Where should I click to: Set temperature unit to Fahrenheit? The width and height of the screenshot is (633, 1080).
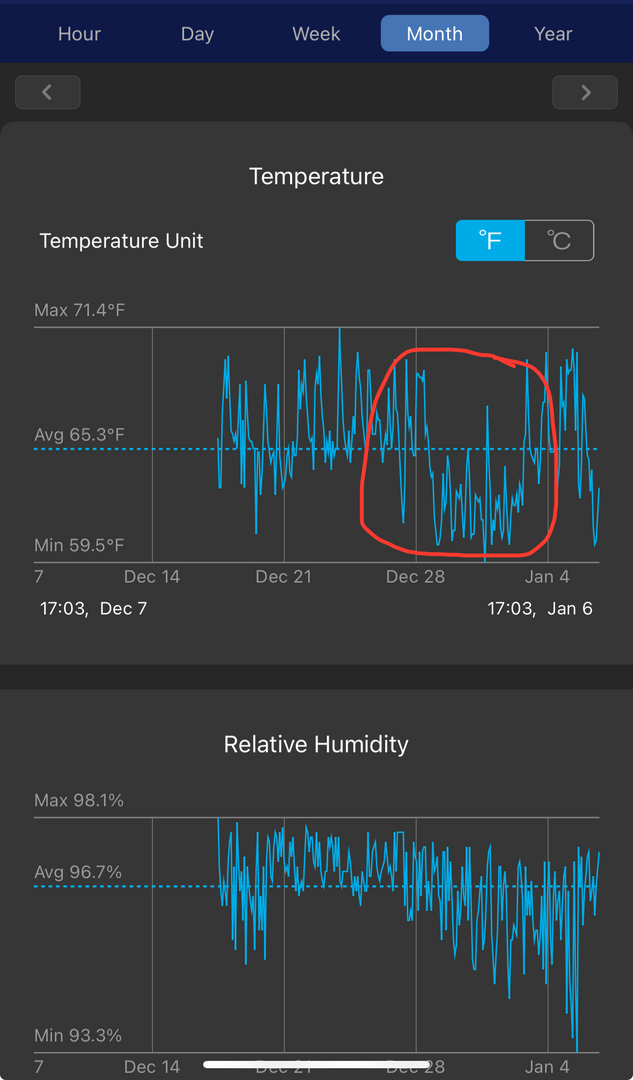coord(490,241)
